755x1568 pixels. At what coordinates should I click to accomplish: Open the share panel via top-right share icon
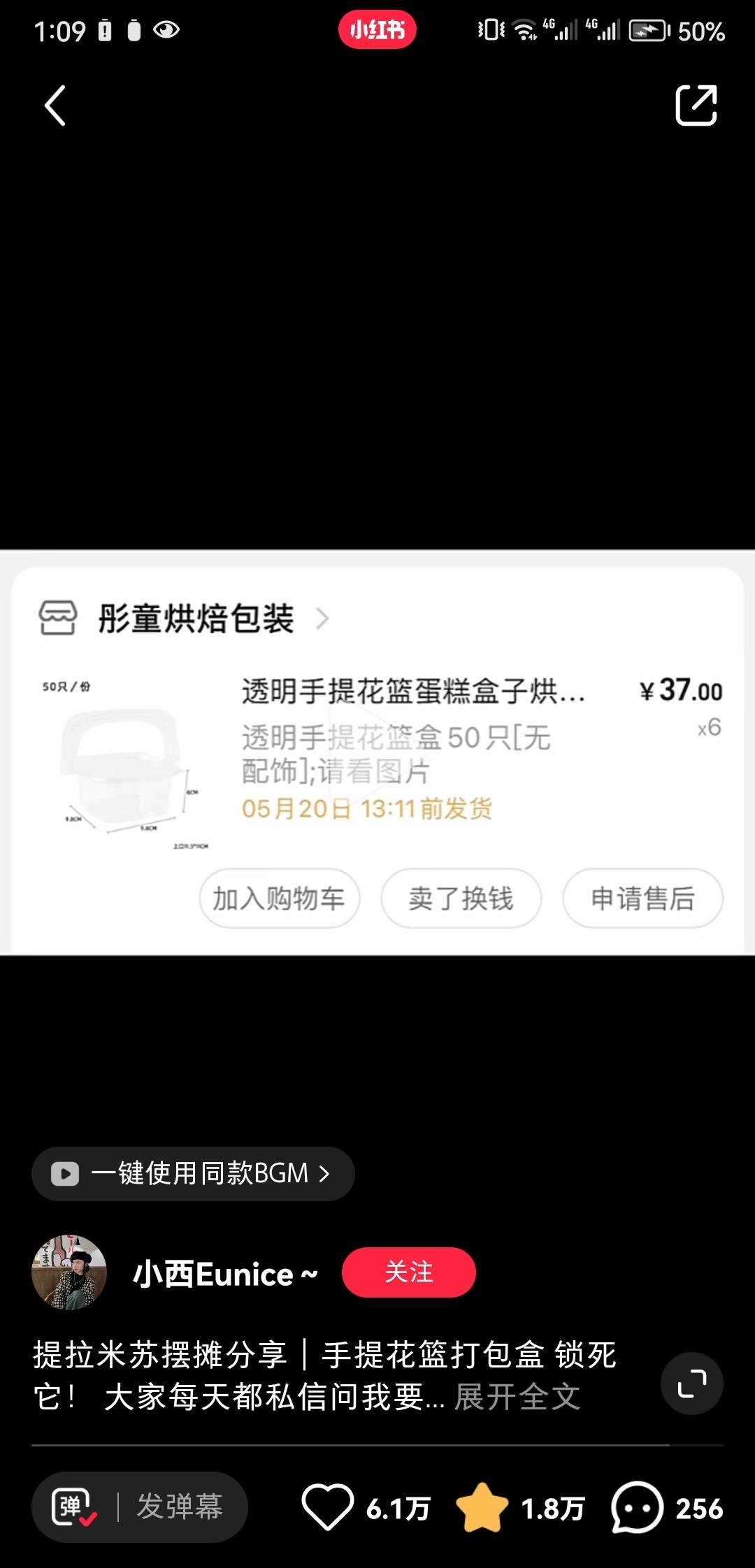[693, 106]
